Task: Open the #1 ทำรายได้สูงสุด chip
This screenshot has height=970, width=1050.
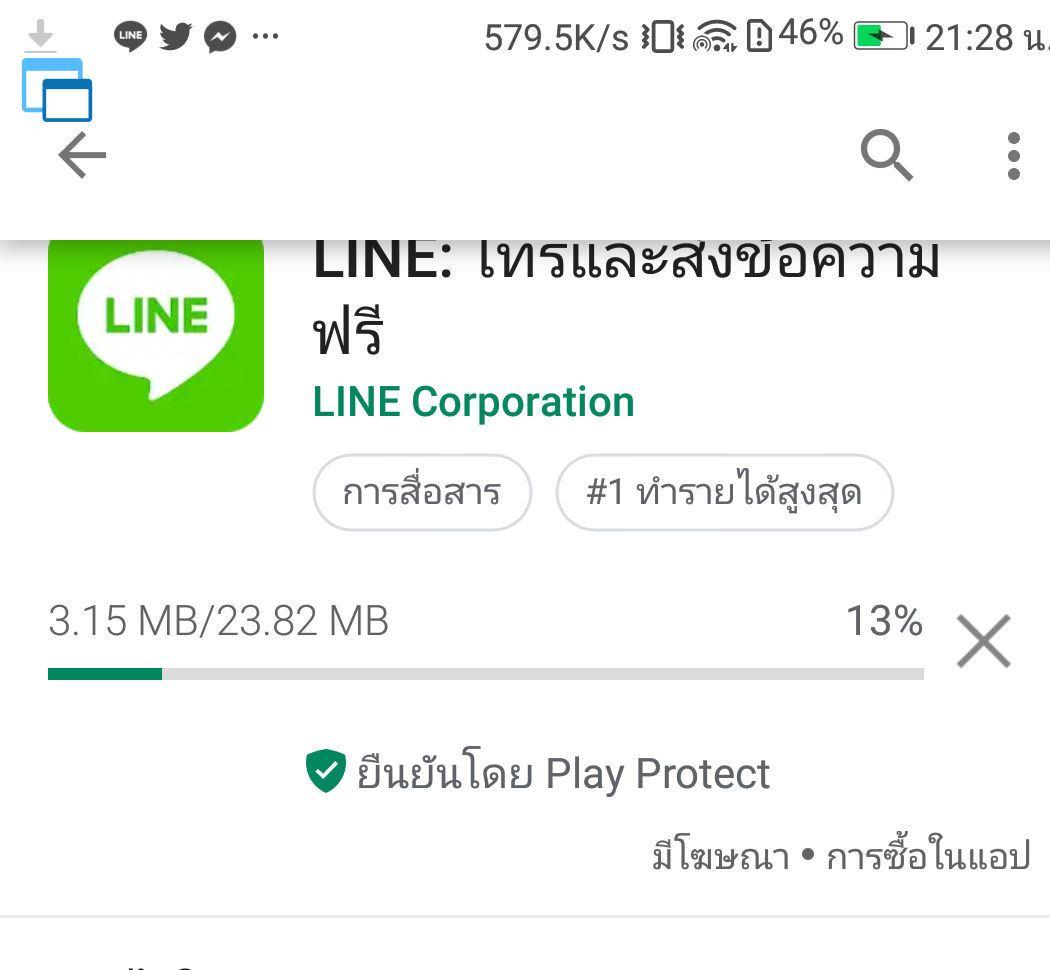Action: click(x=724, y=492)
